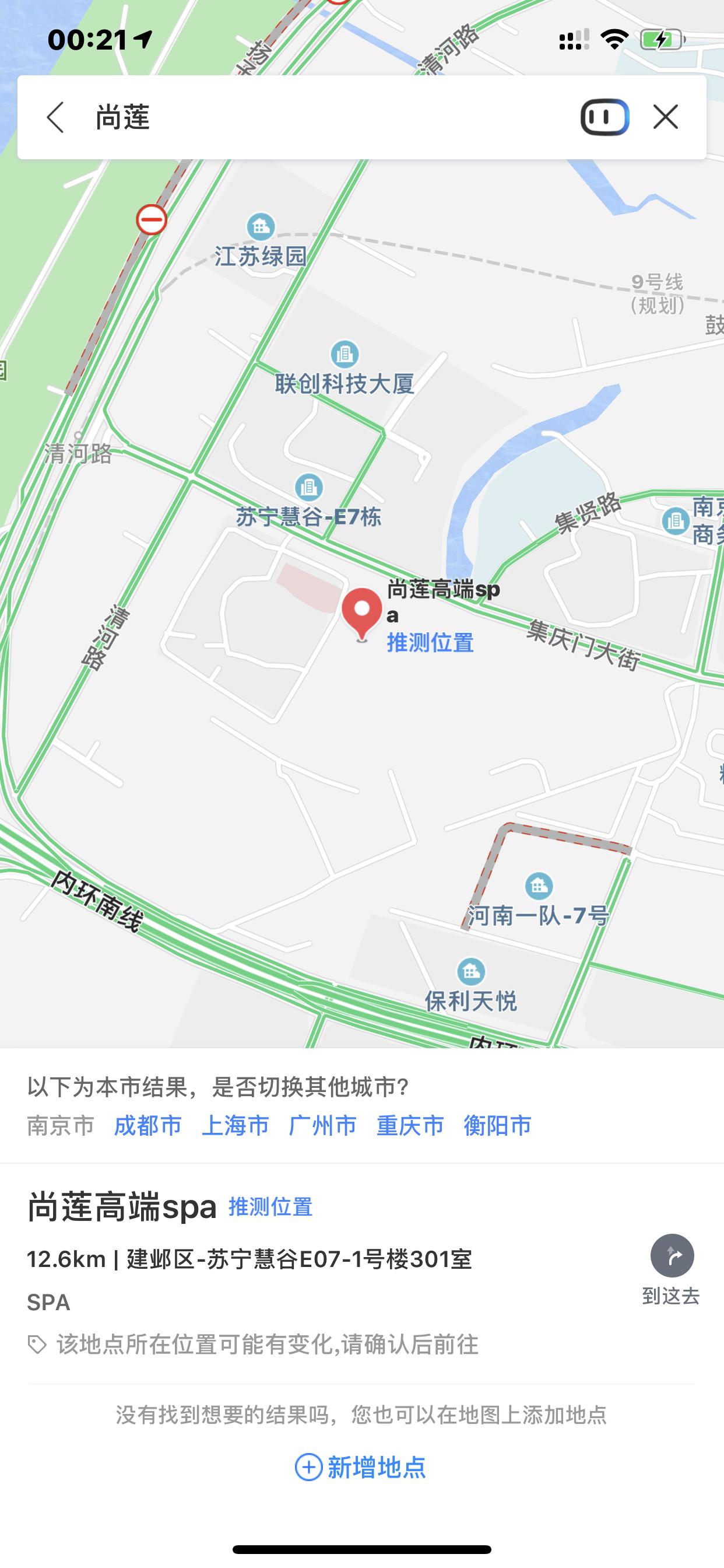Open the voice assistant icon in search bar
The height and width of the screenshot is (1568, 724).
(x=604, y=117)
